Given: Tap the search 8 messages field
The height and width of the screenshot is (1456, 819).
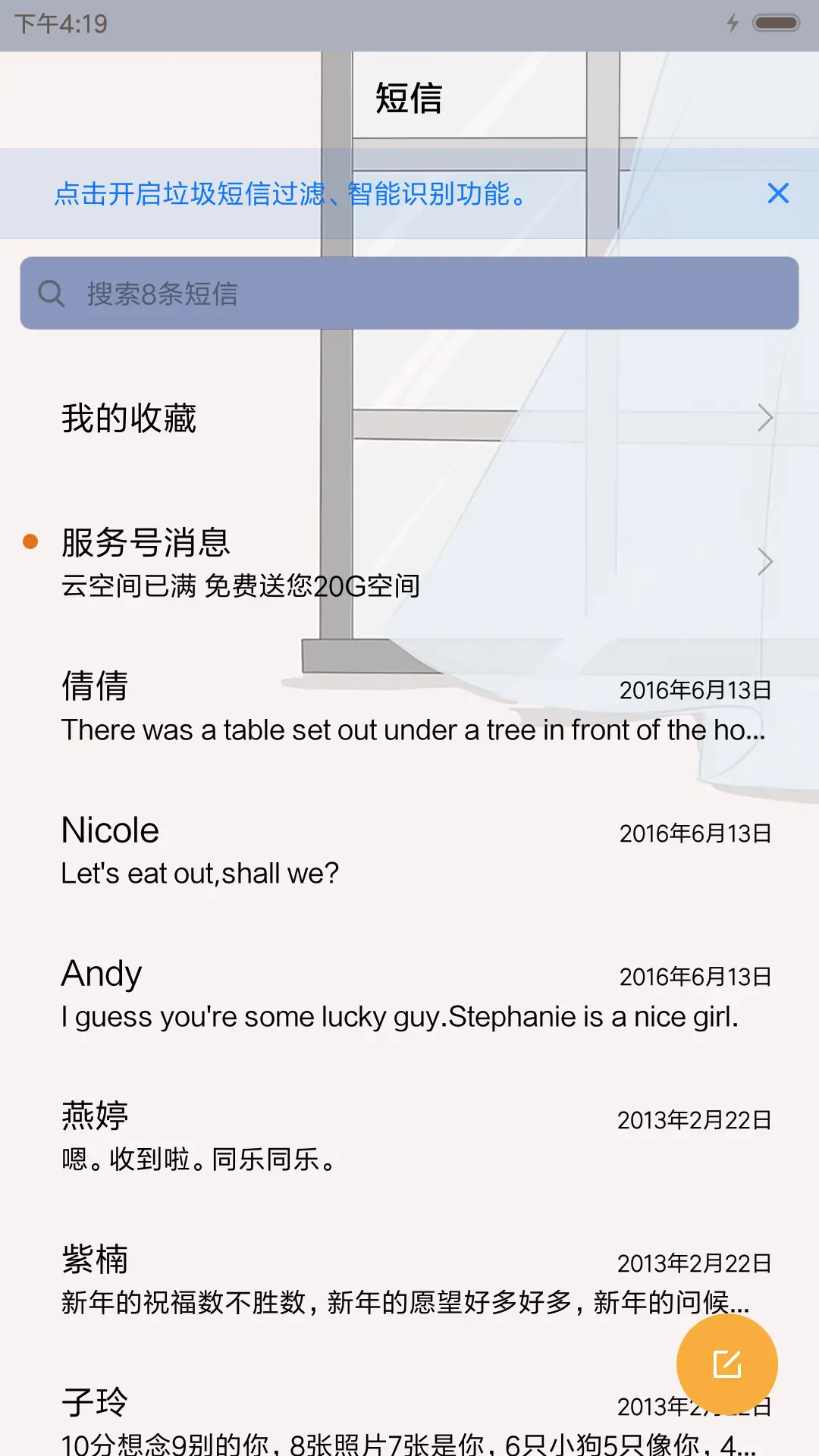Looking at the screenshot, I should pyautogui.click(x=409, y=293).
